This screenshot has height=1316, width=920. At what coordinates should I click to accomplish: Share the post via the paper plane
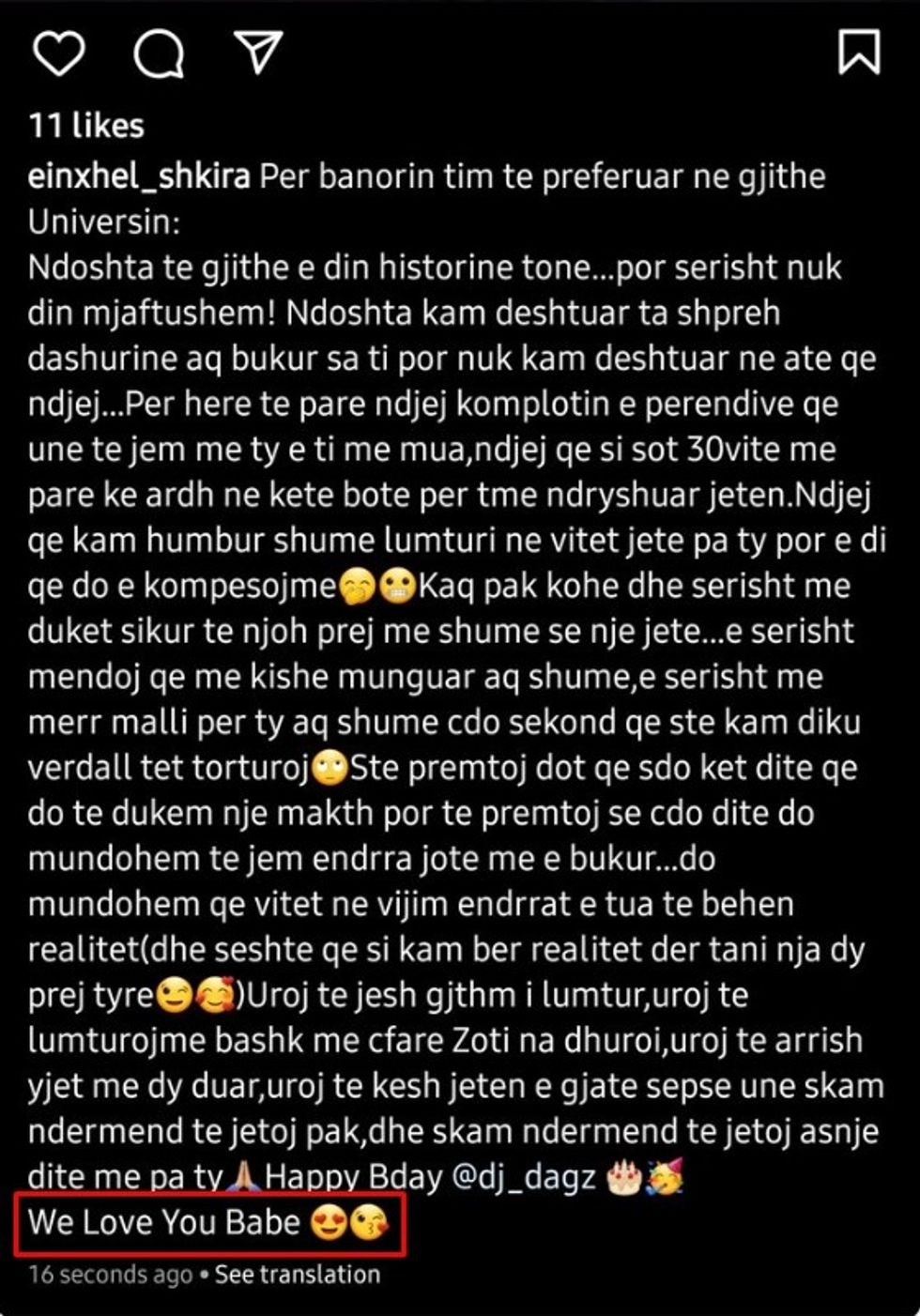[x=257, y=52]
